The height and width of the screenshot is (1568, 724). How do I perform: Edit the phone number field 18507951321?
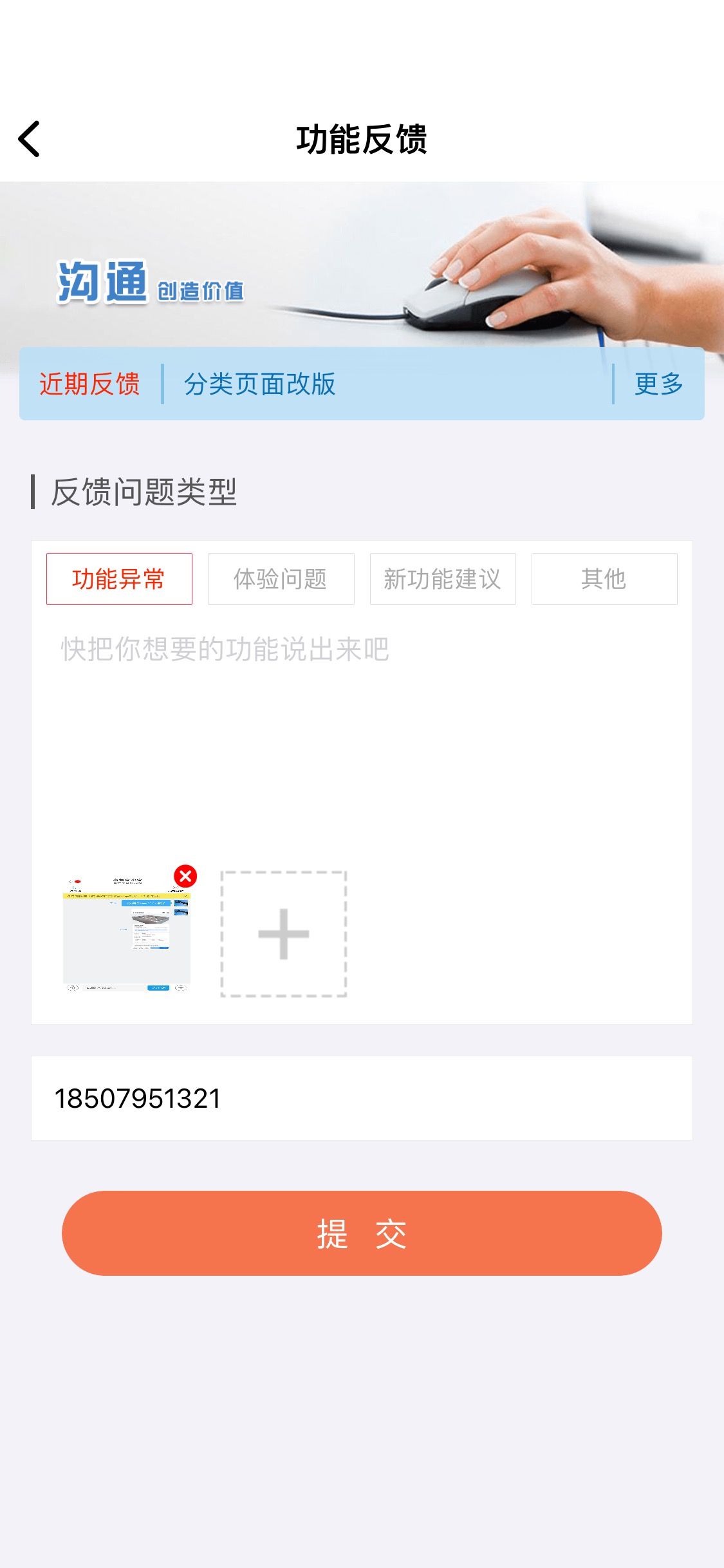[362, 1098]
